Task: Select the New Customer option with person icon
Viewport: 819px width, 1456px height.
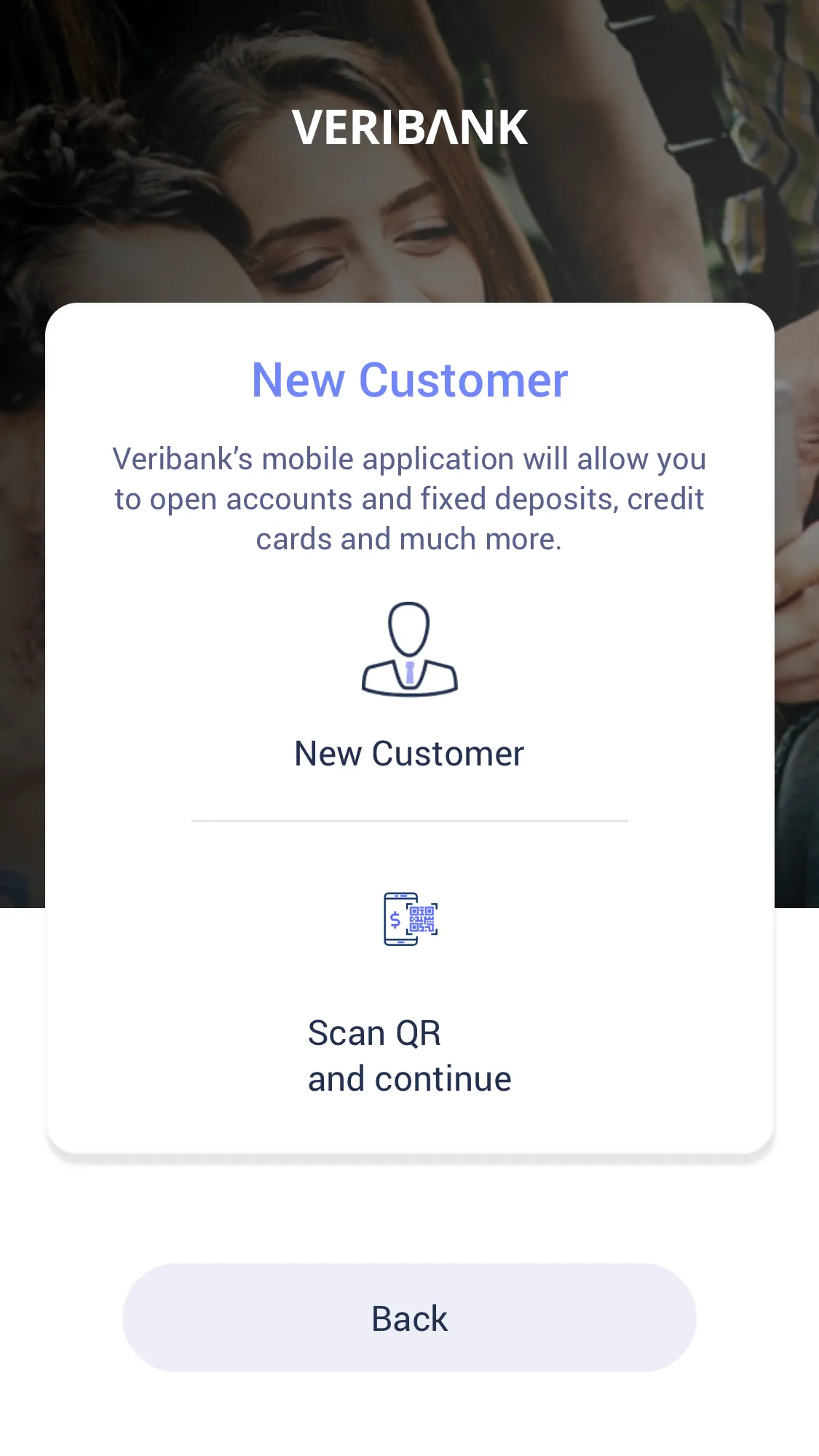Action: tap(409, 684)
